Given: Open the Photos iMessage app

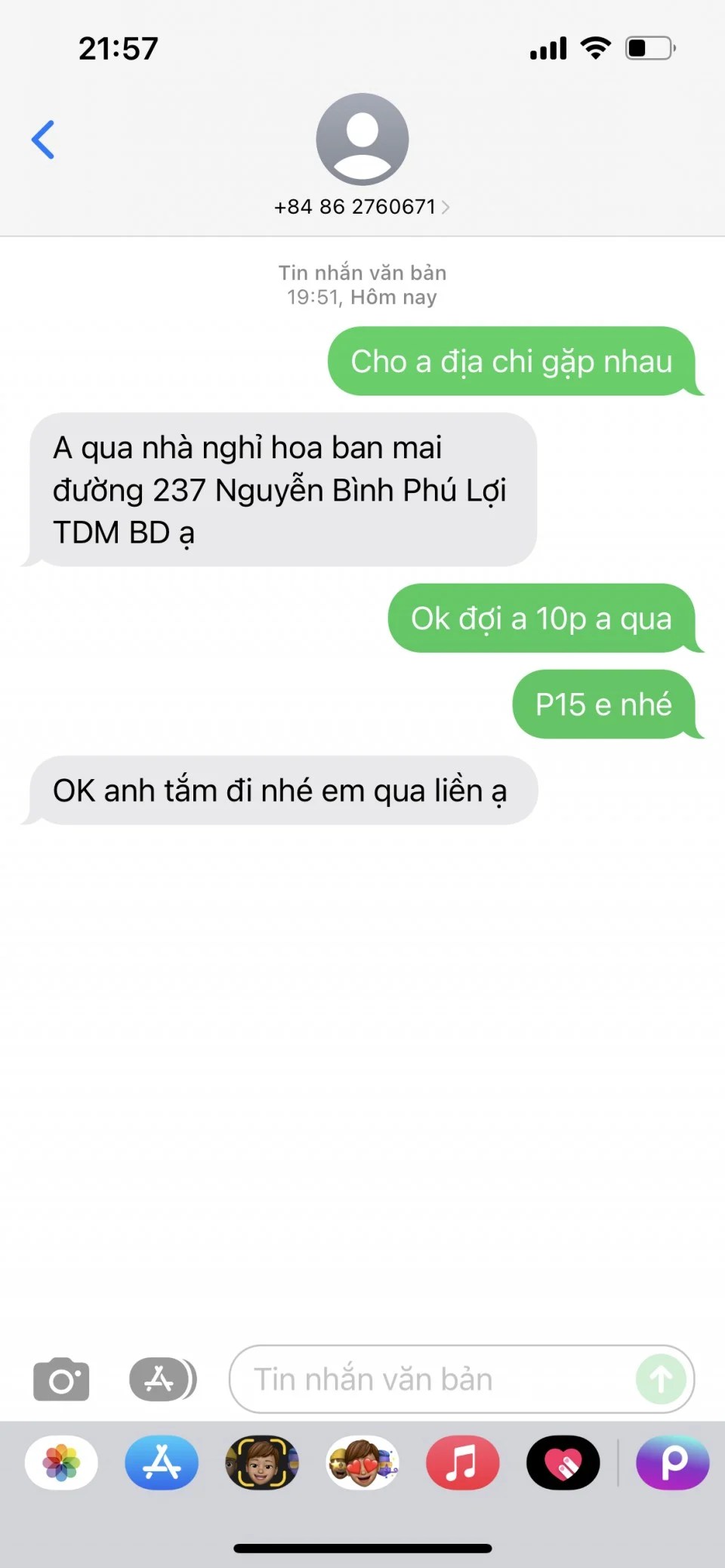Looking at the screenshot, I should [61, 1462].
